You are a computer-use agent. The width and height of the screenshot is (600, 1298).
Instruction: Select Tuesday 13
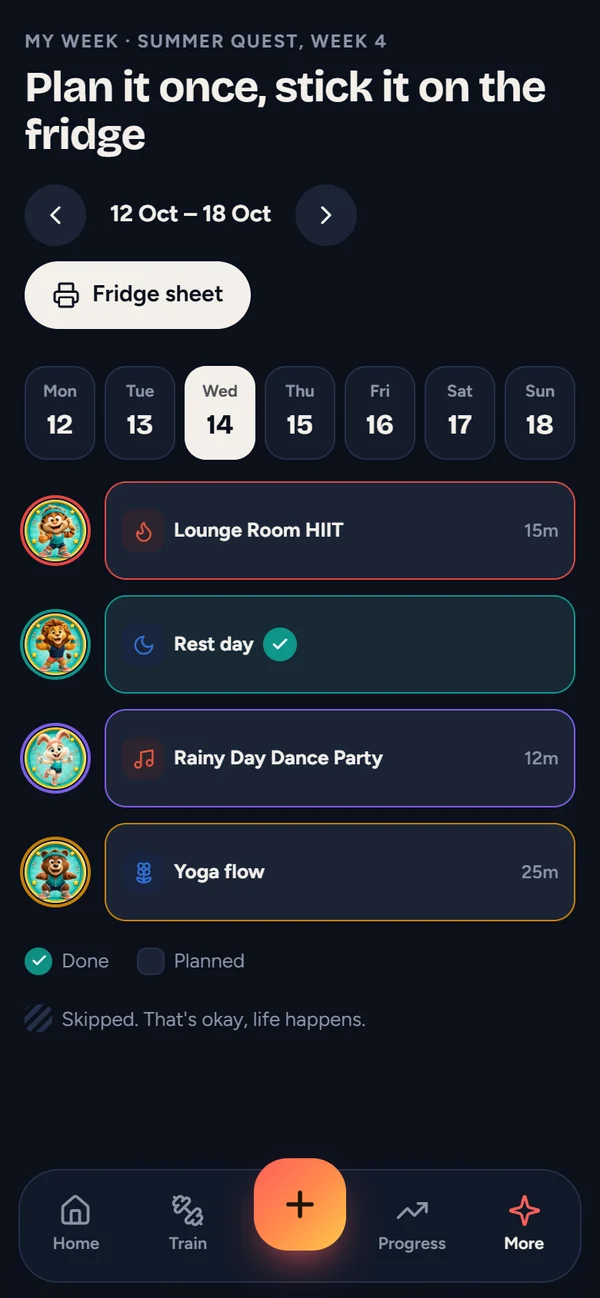point(140,412)
